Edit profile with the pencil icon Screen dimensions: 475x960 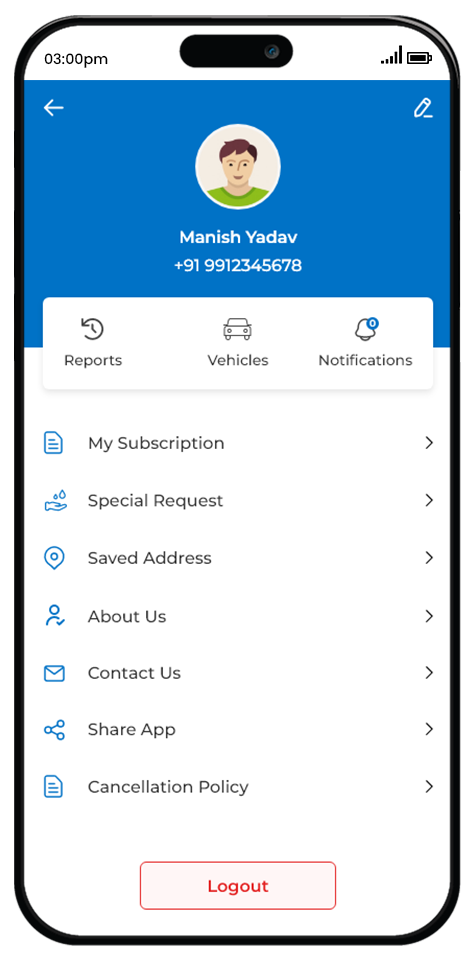422,108
